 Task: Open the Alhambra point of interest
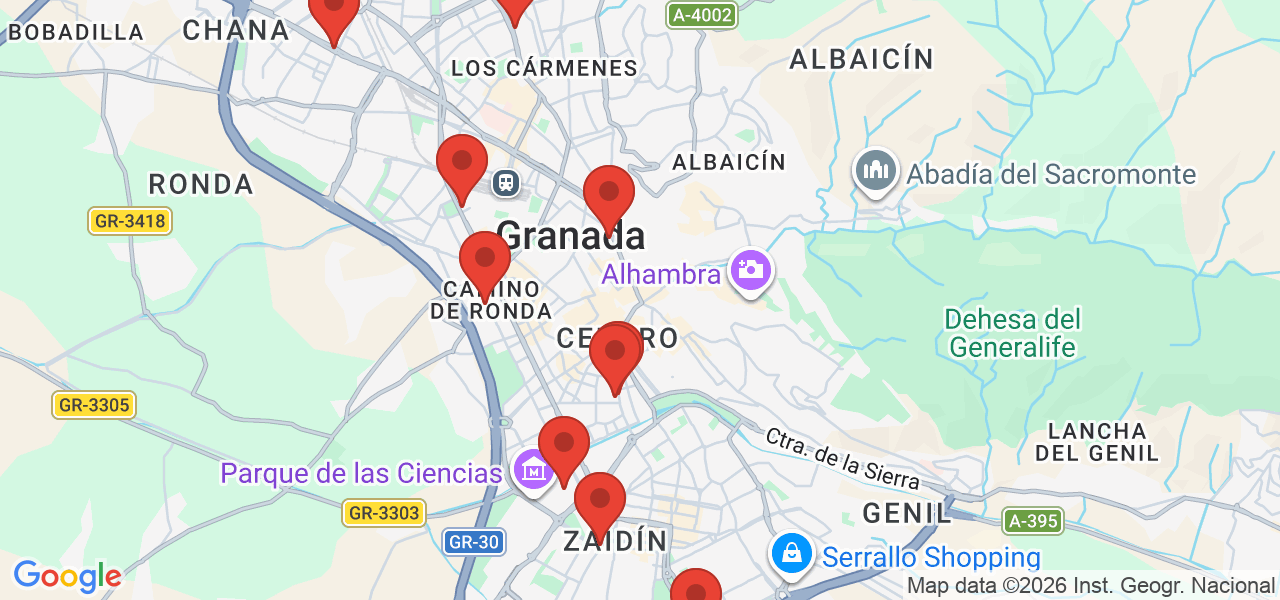(x=750, y=269)
